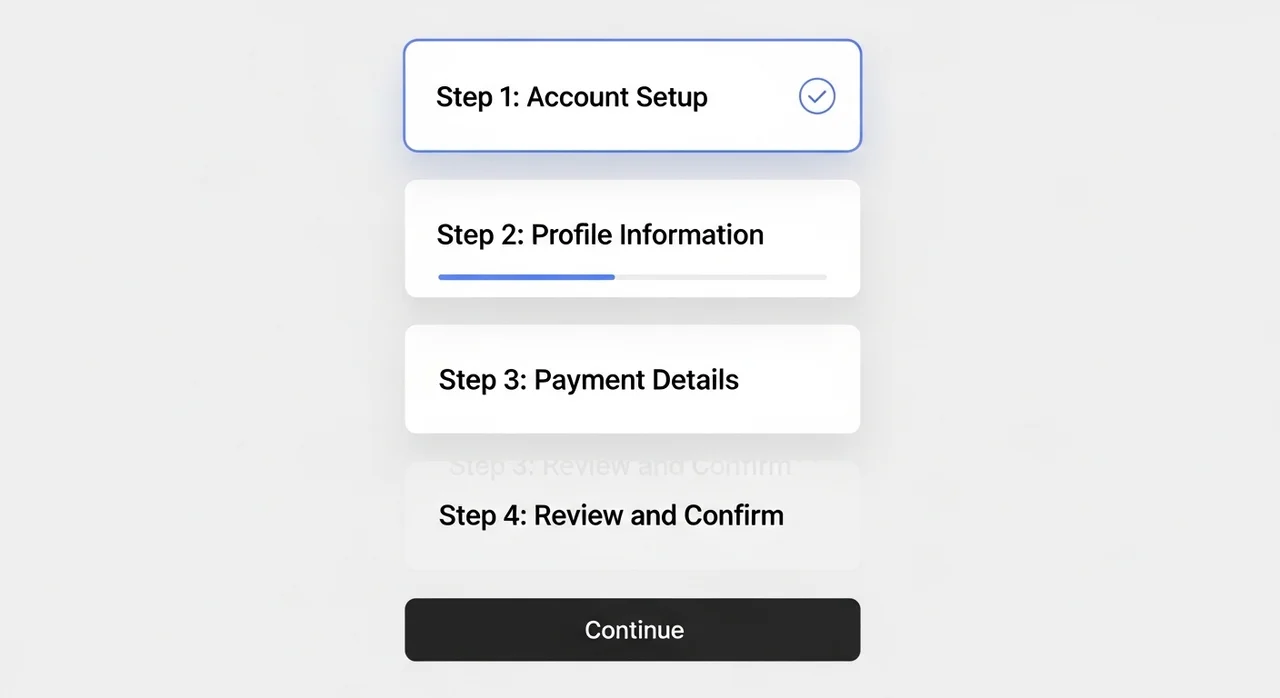Open the Step 1: Account Setup card
The image size is (1280, 698).
(631, 96)
